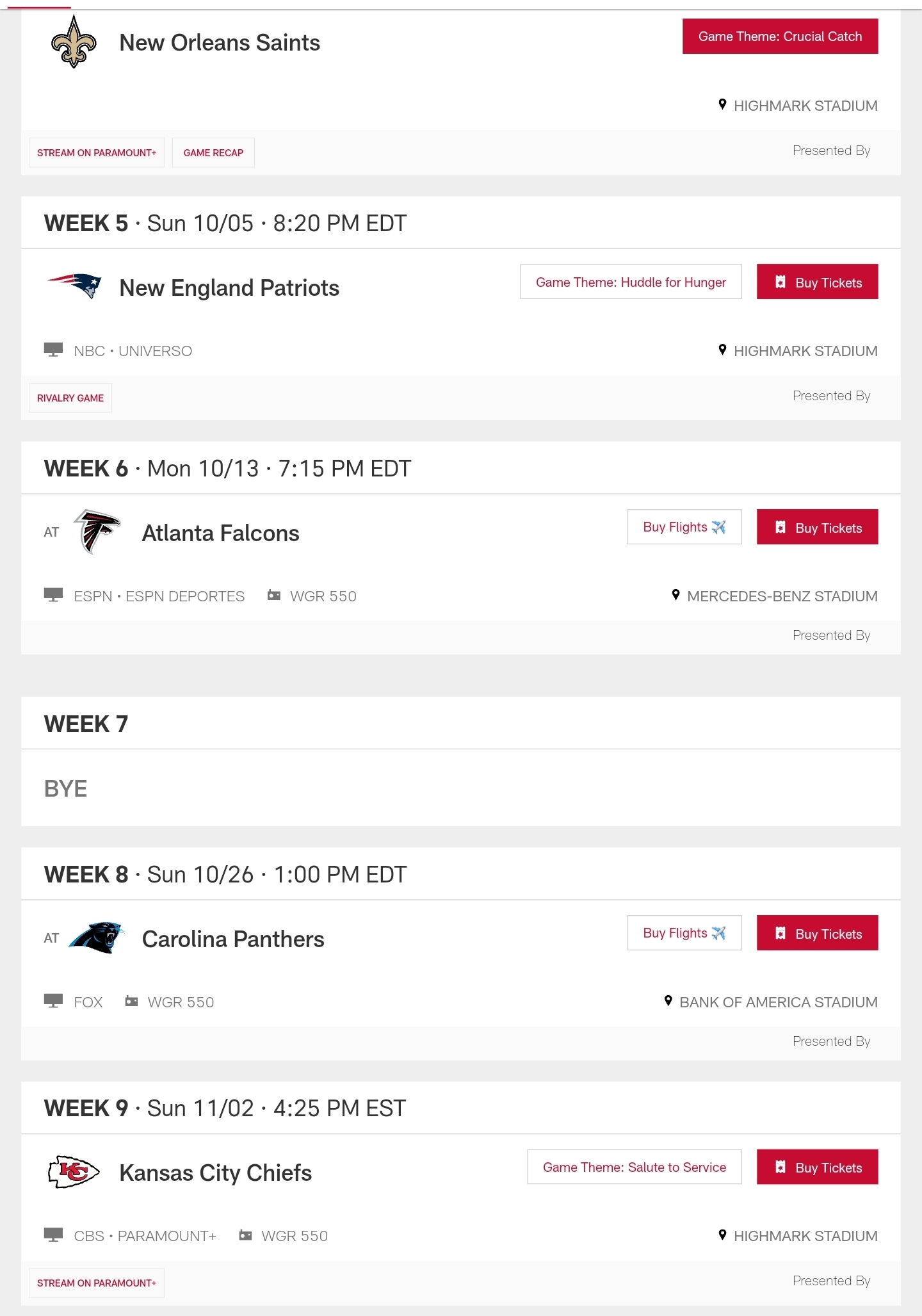
Task: Open the Game Recap for Saints game
Action: click(x=213, y=153)
